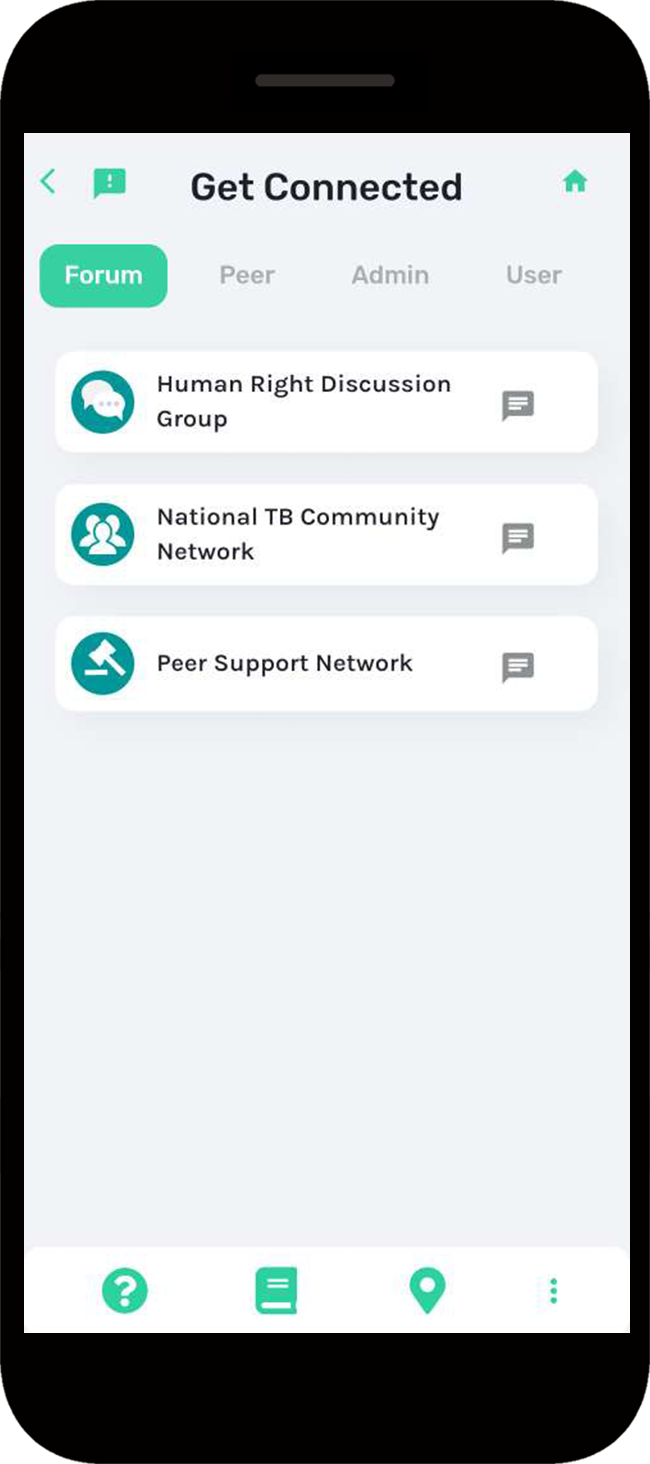This screenshot has width=650, height=1464.
Task: Switch to the Forum tab
Action: [x=103, y=275]
